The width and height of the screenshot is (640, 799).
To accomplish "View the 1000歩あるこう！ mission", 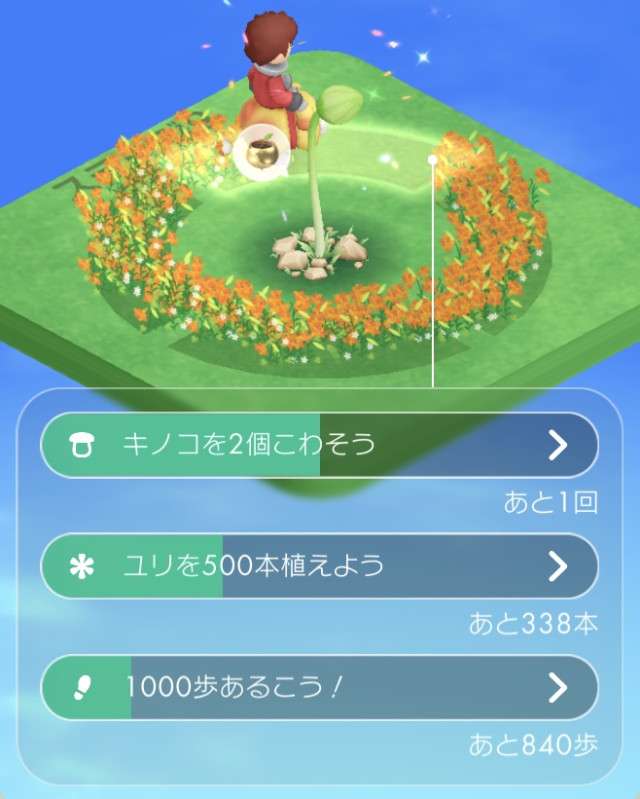I will (319, 688).
